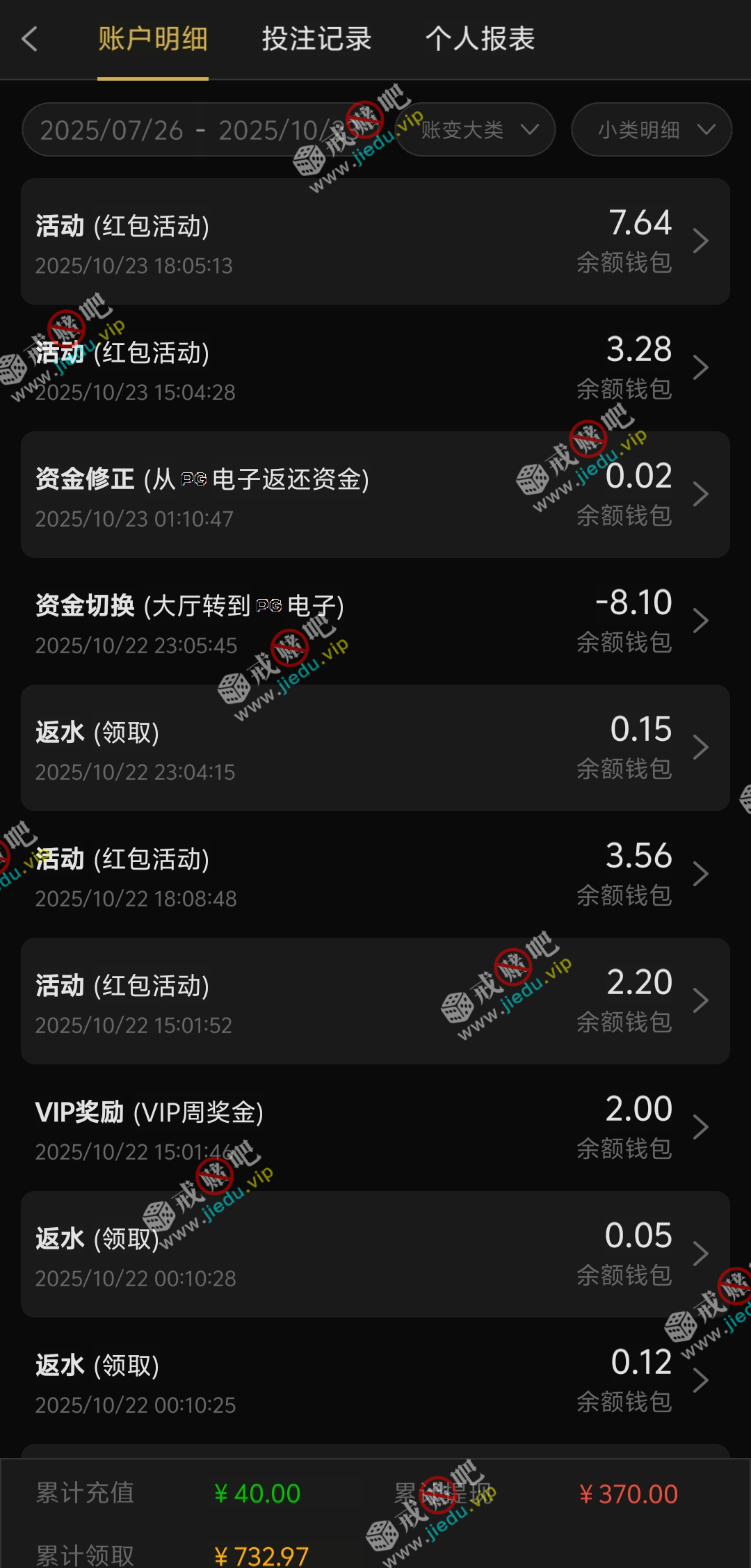Expand the 小类明细 dropdown
Image resolution: width=751 pixels, height=1568 pixels.
point(652,130)
